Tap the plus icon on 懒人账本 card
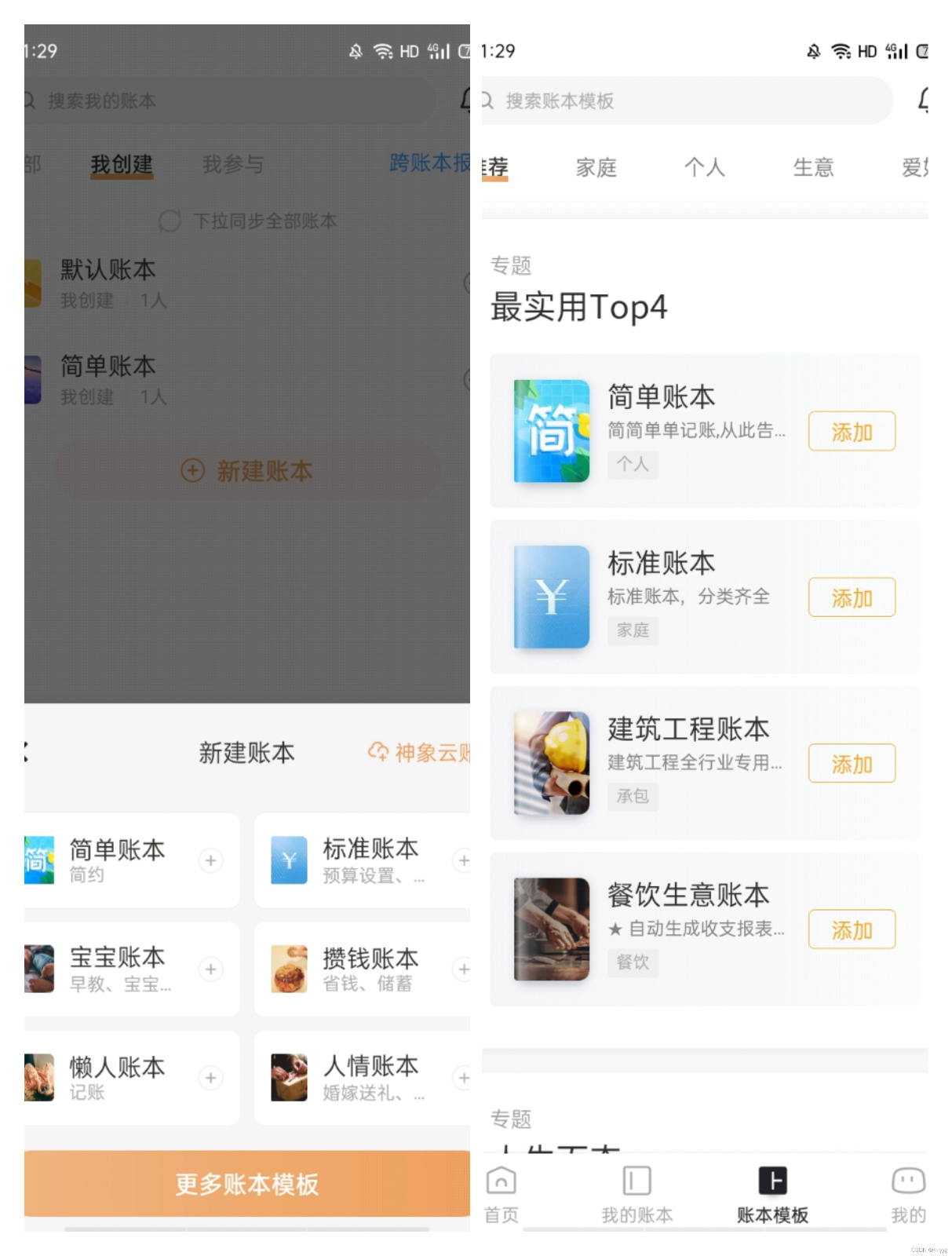This screenshot has width=952, height=1256. [210, 1077]
